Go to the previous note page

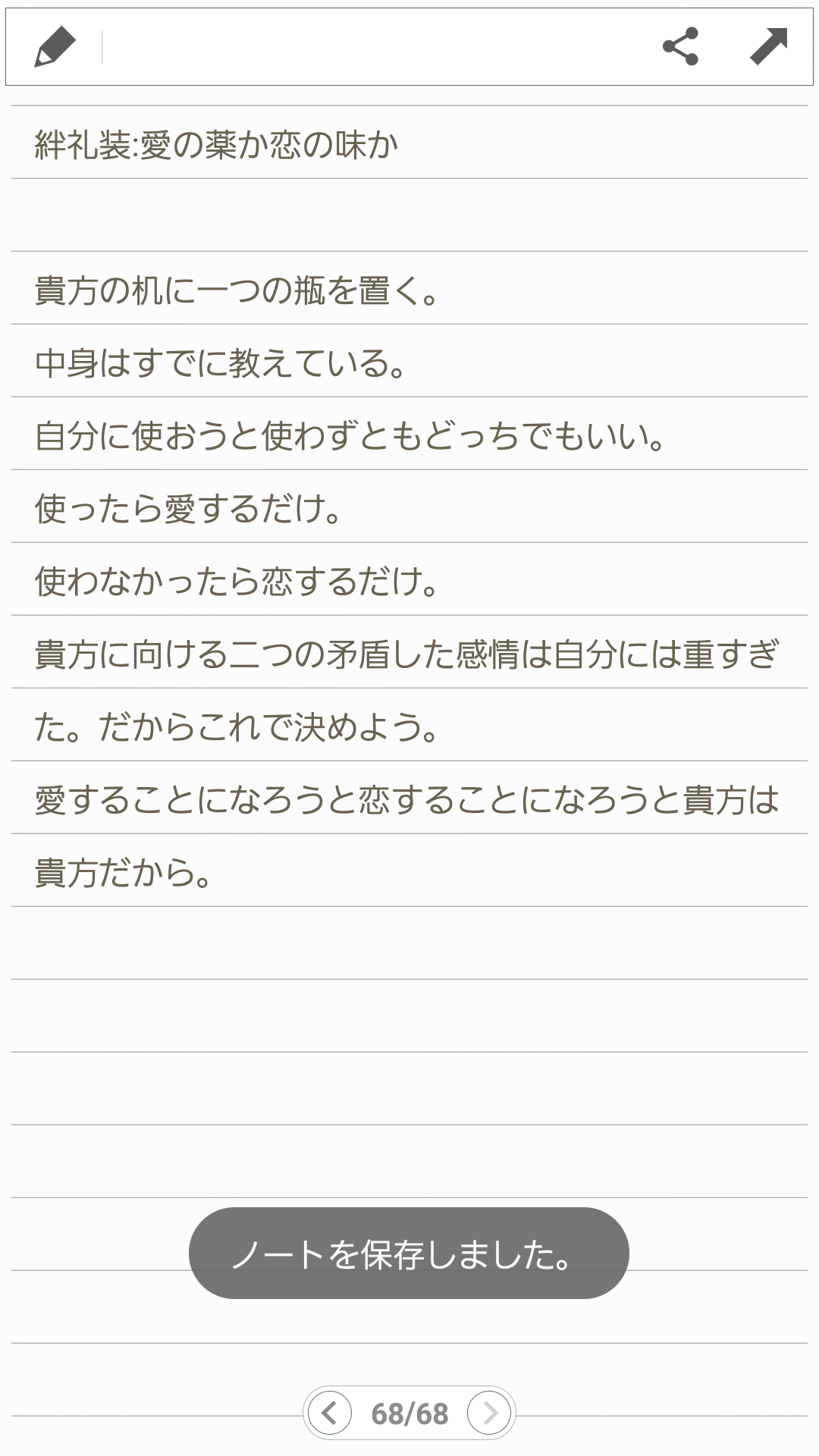pos(330,1413)
